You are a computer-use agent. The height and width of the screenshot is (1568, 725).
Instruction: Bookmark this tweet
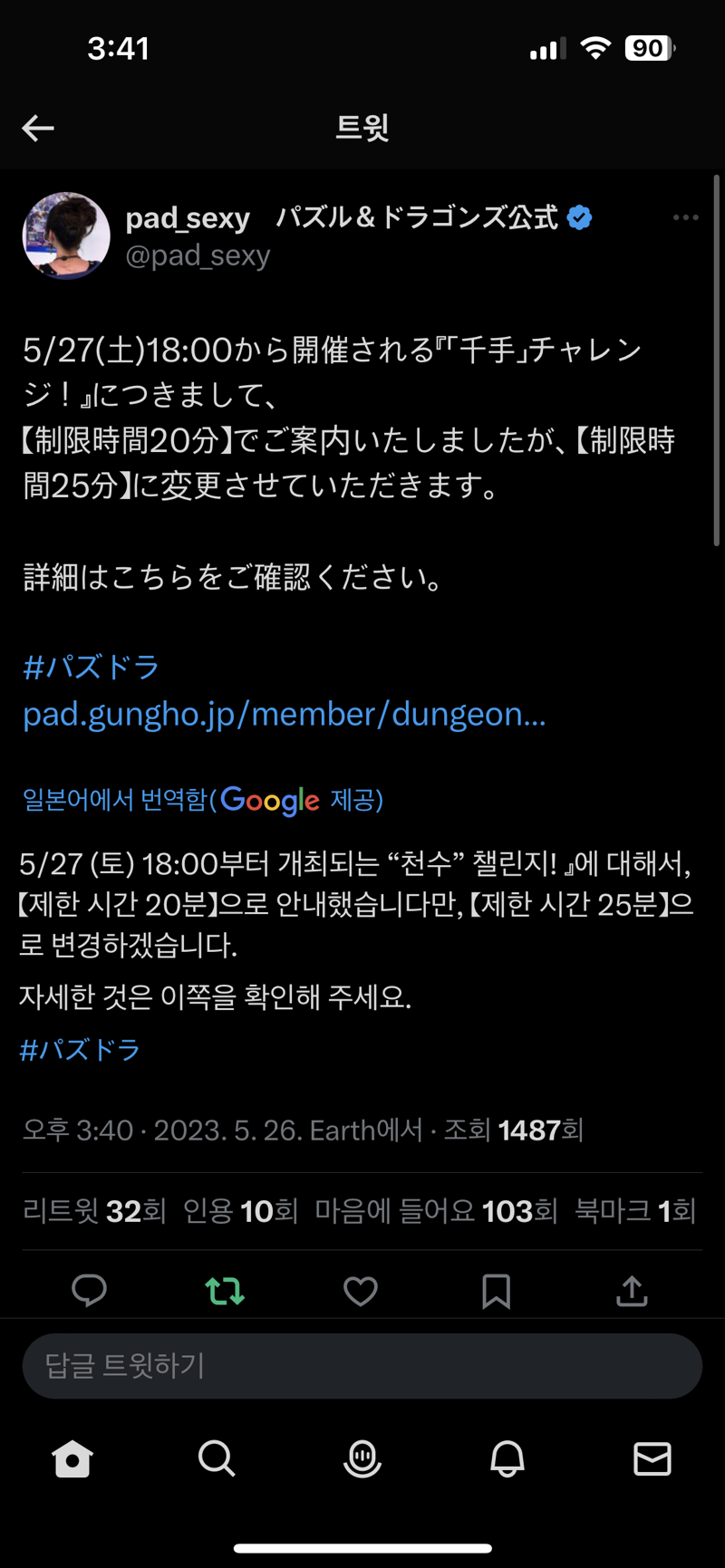[496, 1290]
